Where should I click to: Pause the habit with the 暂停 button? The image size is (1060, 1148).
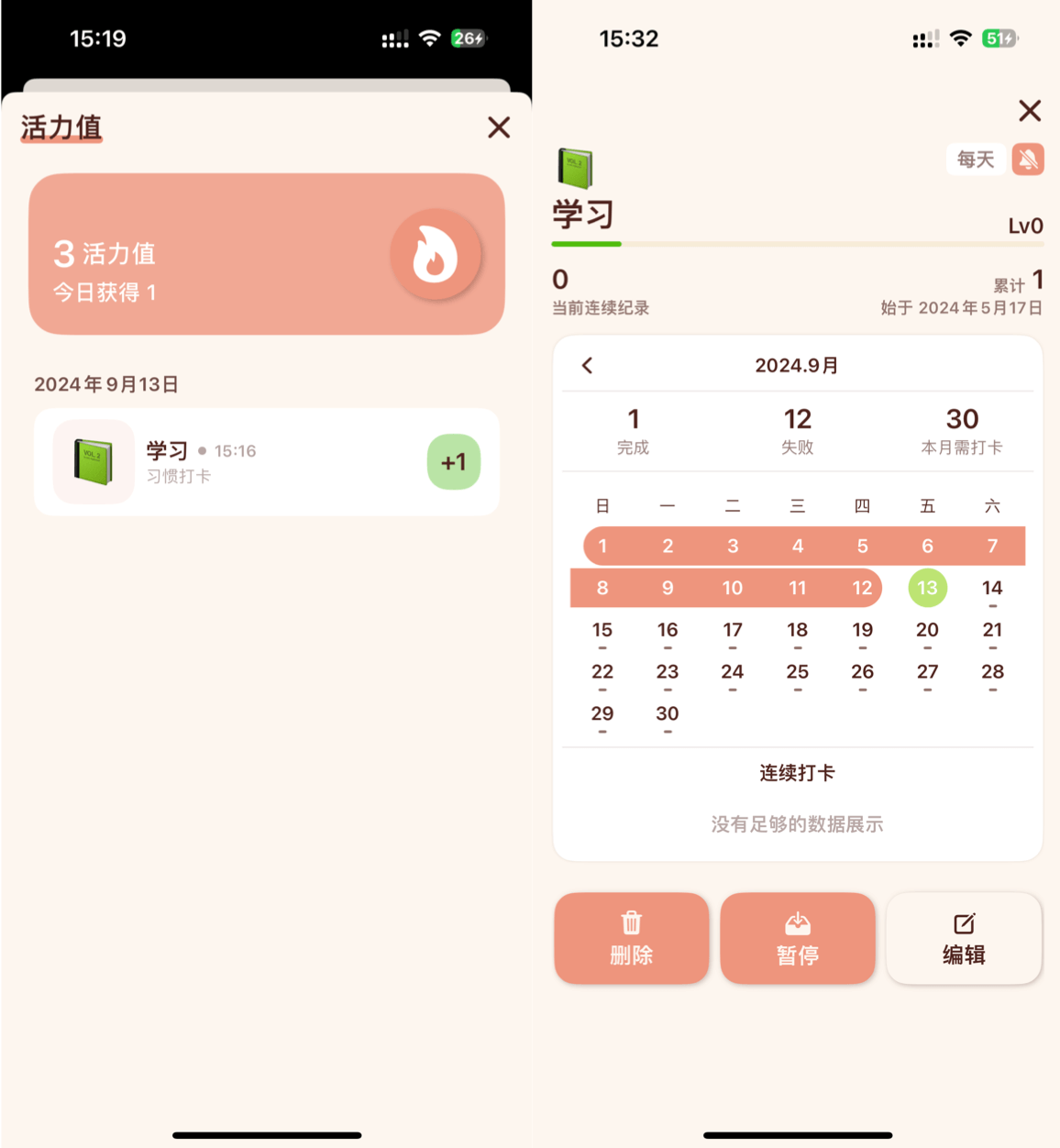pos(797,938)
